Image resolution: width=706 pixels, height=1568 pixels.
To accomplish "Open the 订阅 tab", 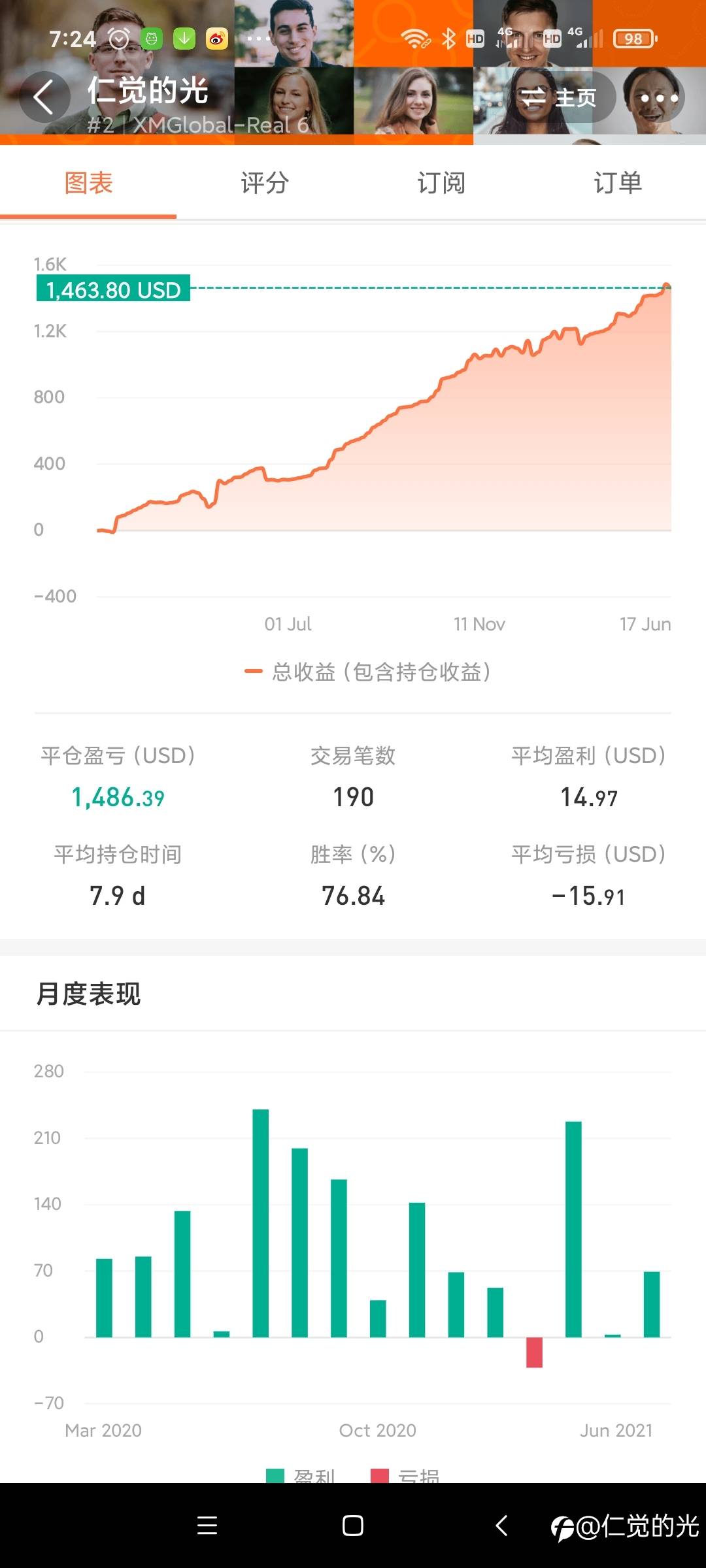I will (x=441, y=184).
